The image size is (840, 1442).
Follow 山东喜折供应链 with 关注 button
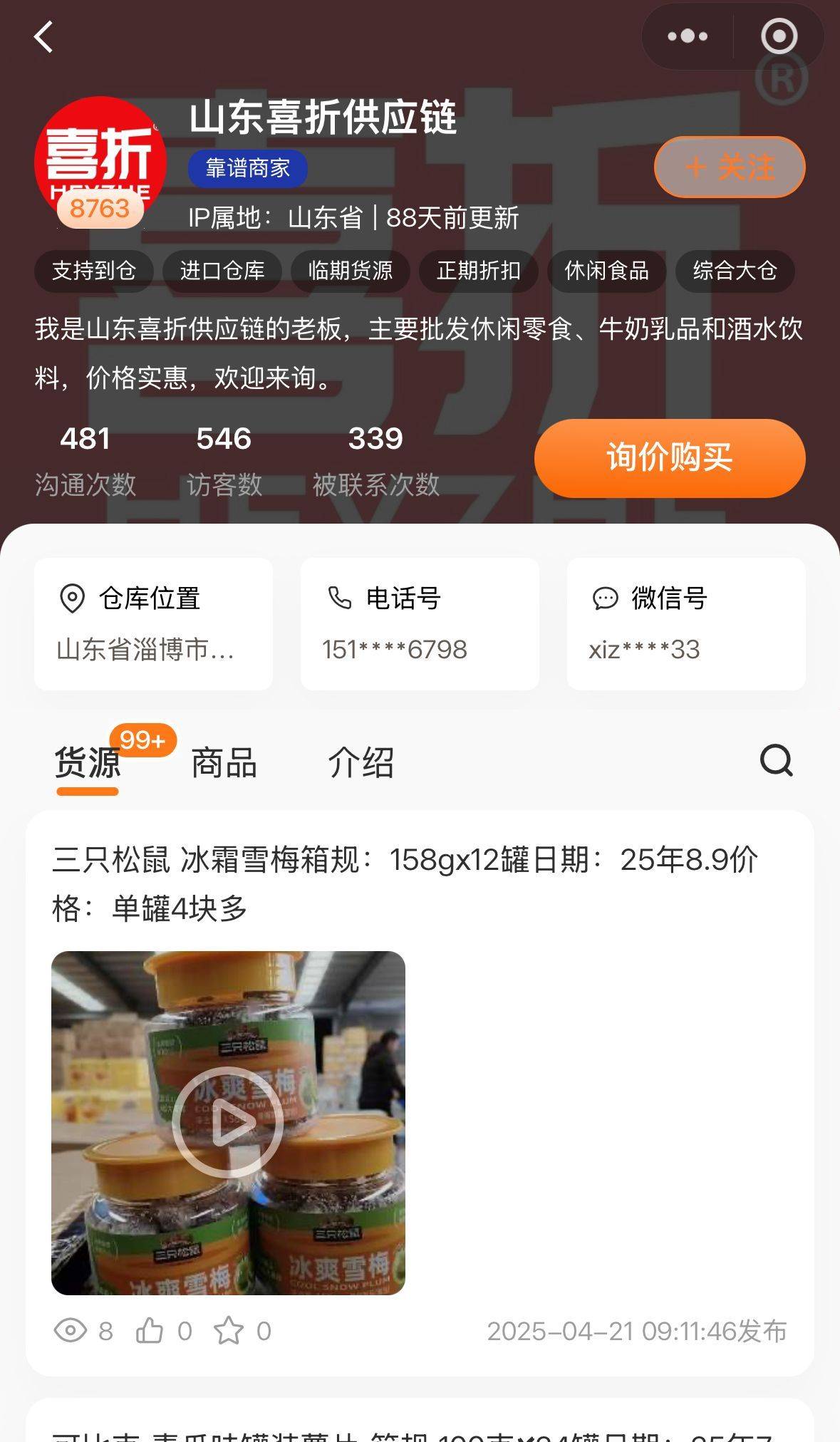click(730, 167)
